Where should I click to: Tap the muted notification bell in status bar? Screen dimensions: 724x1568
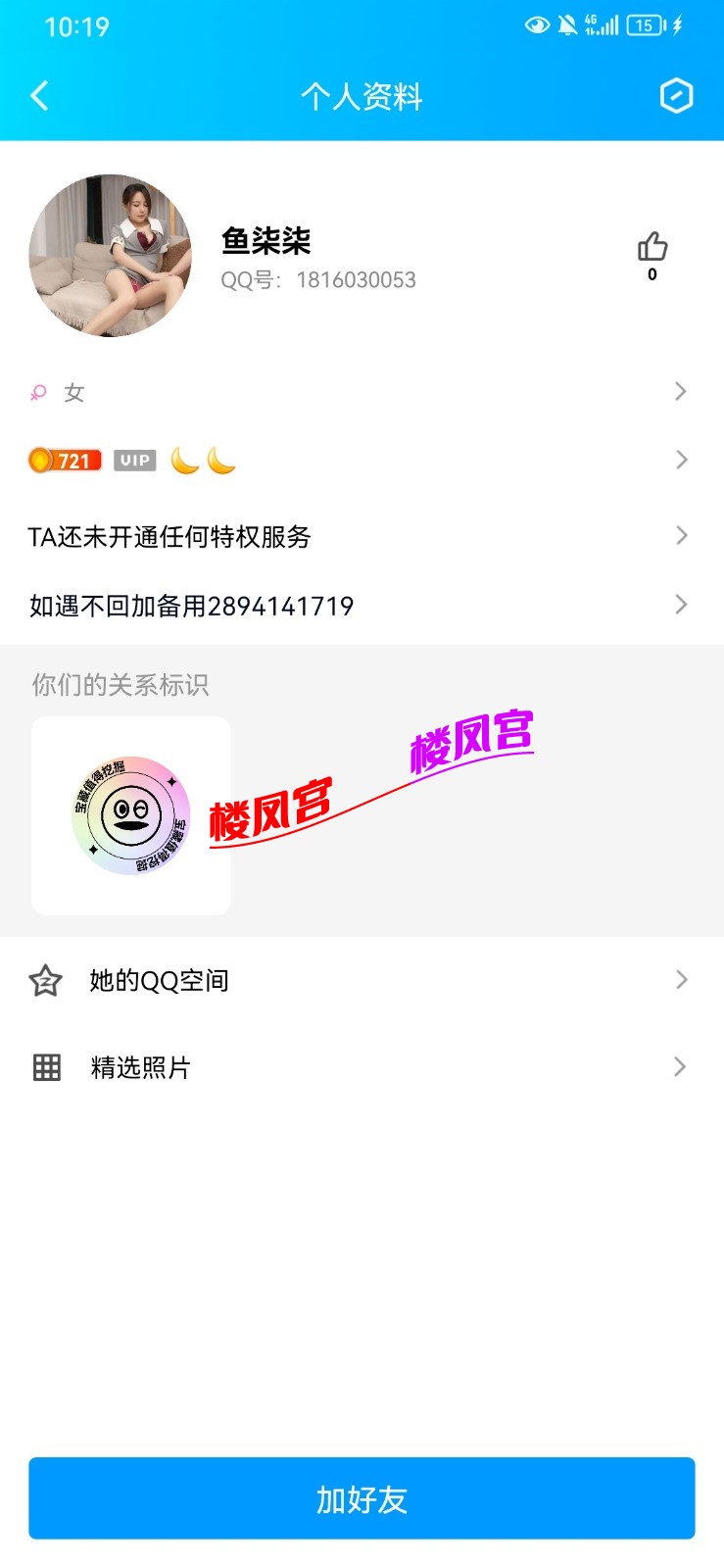[565, 25]
